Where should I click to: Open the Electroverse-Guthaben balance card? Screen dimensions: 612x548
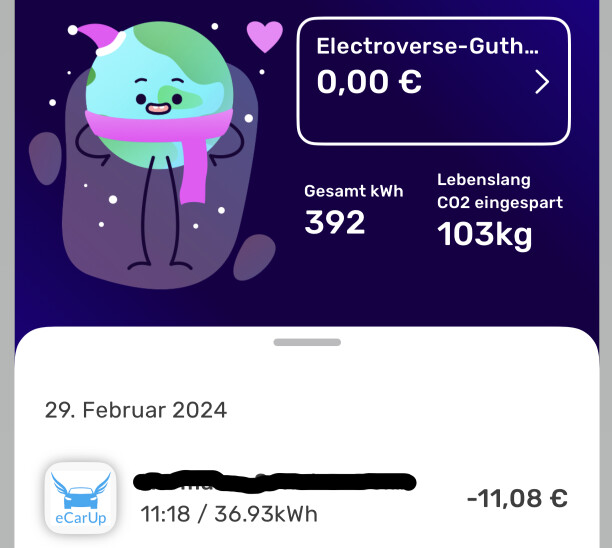click(x=434, y=81)
